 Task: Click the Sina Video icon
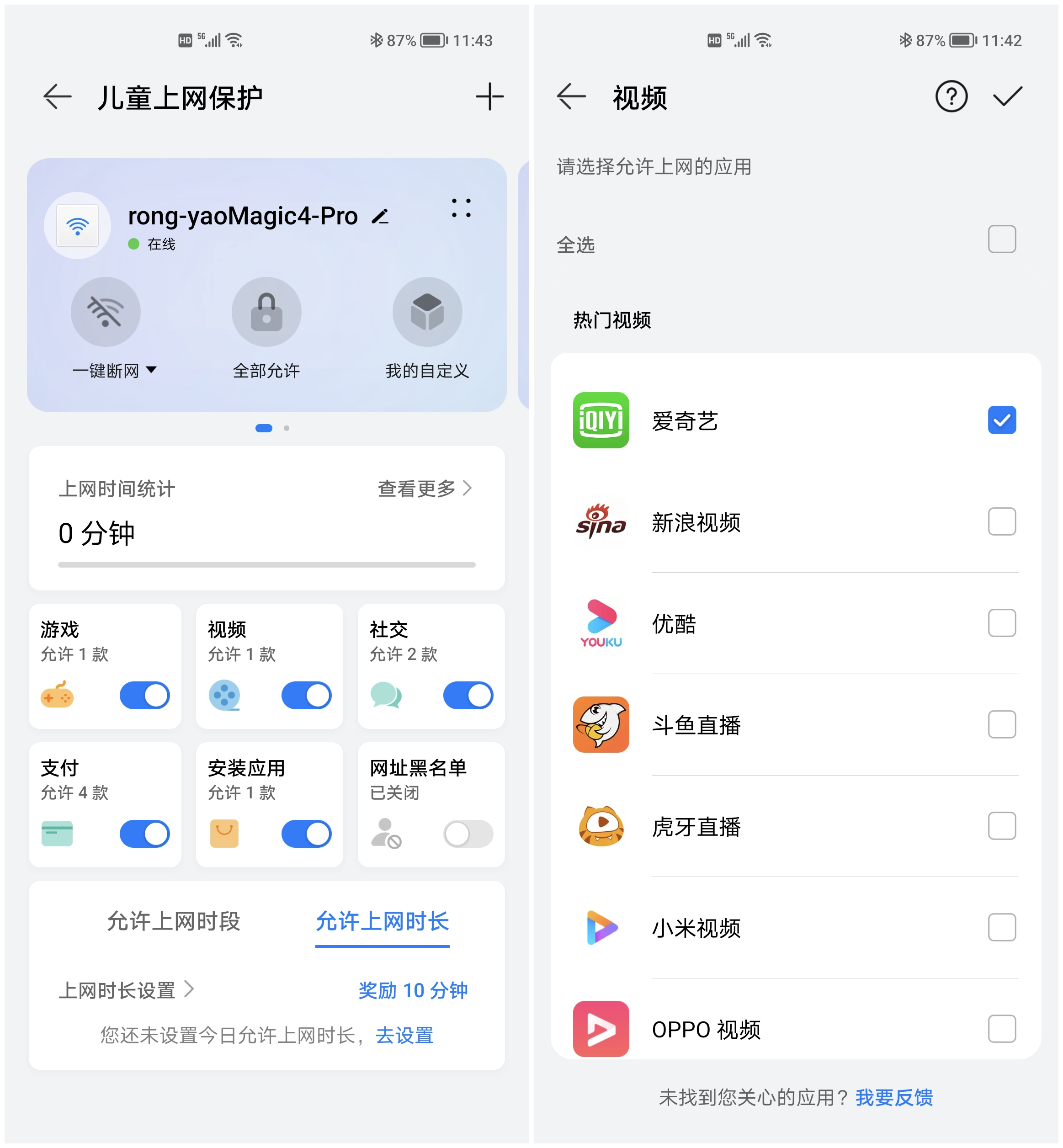click(601, 522)
